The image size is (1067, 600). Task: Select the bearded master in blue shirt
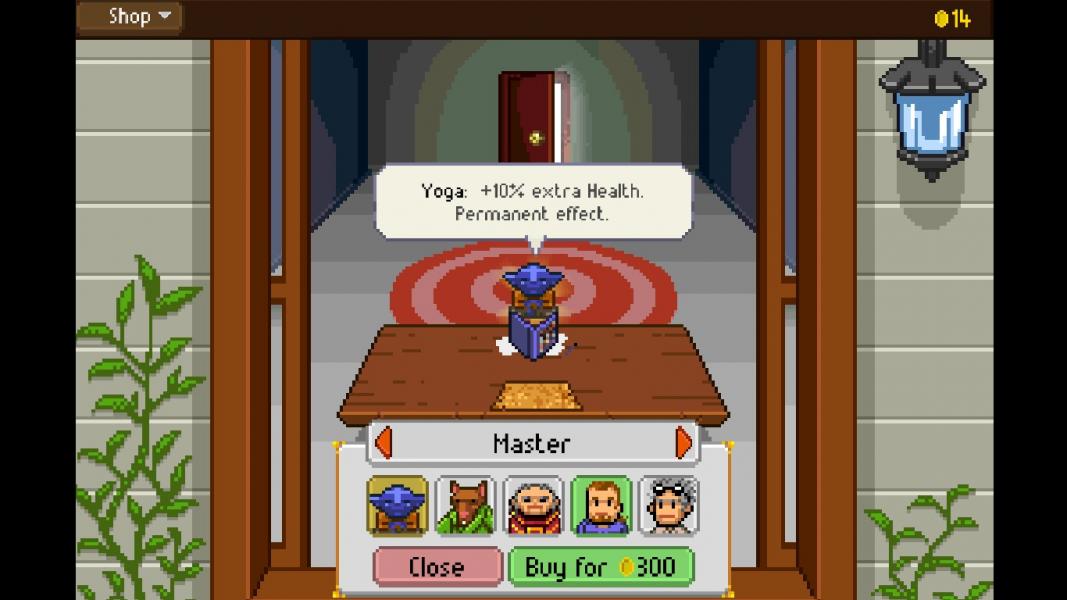click(x=601, y=506)
